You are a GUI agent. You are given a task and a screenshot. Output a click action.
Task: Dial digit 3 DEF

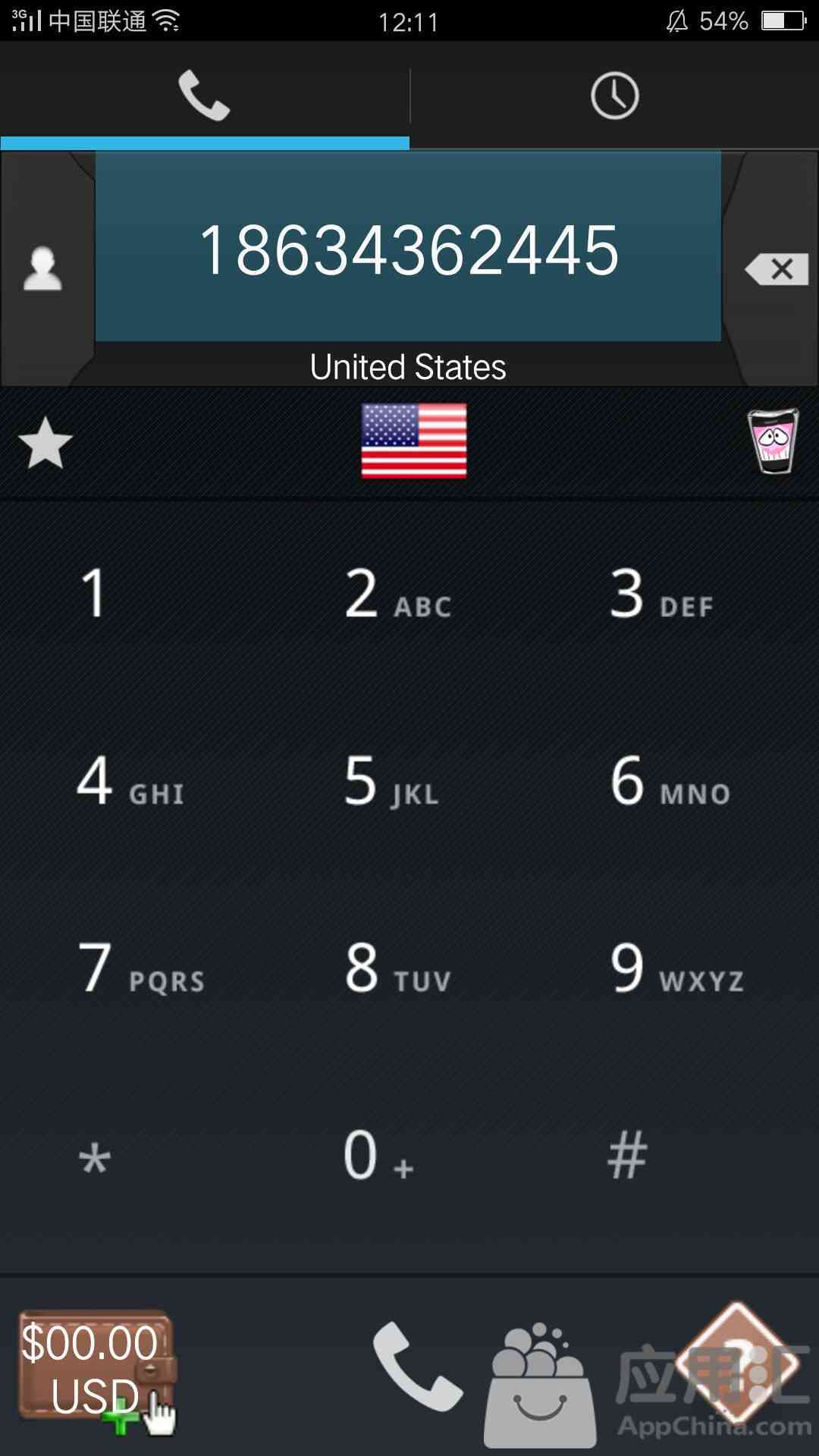coord(661,595)
